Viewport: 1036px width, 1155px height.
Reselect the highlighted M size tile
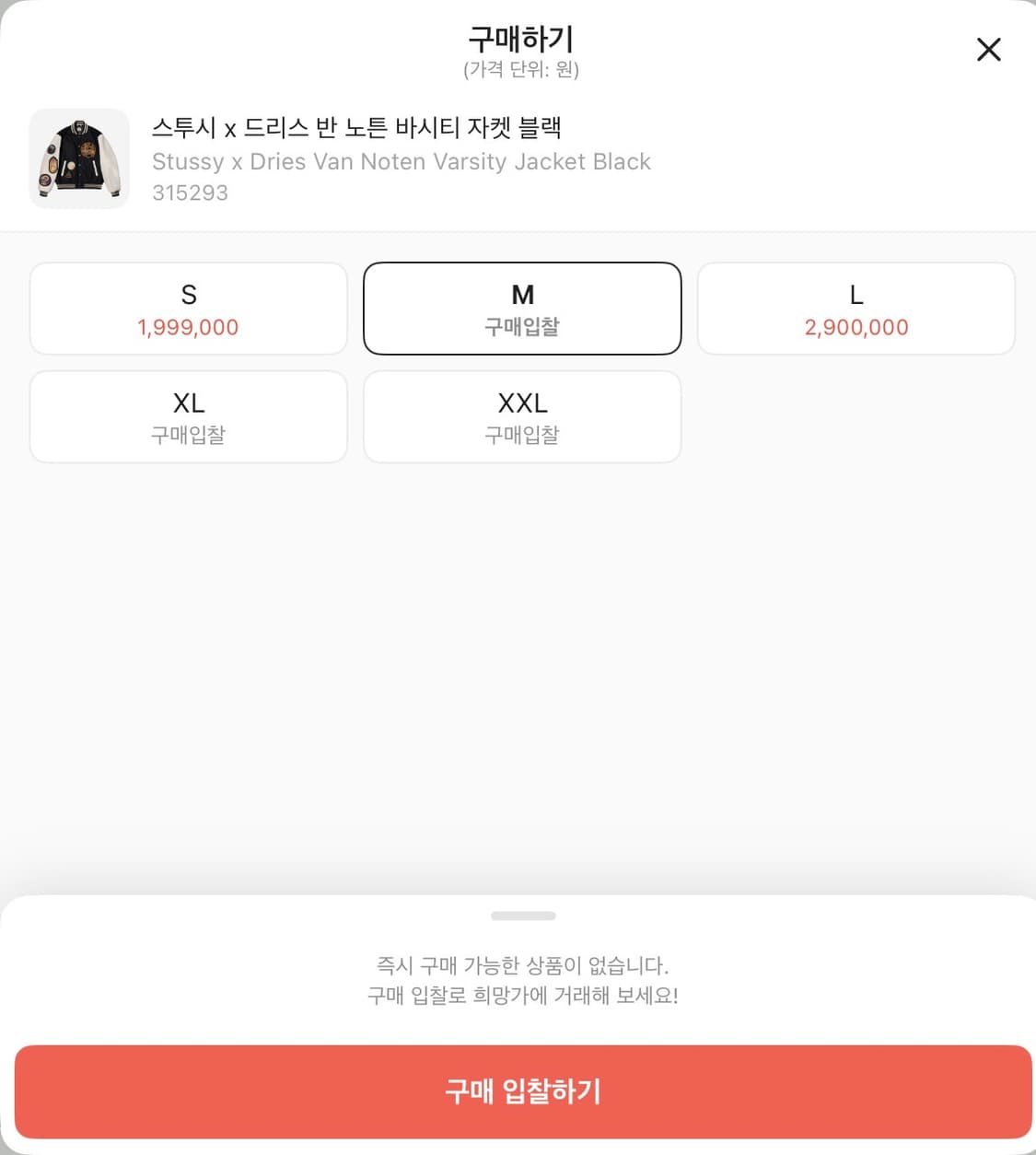(x=521, y=309)
